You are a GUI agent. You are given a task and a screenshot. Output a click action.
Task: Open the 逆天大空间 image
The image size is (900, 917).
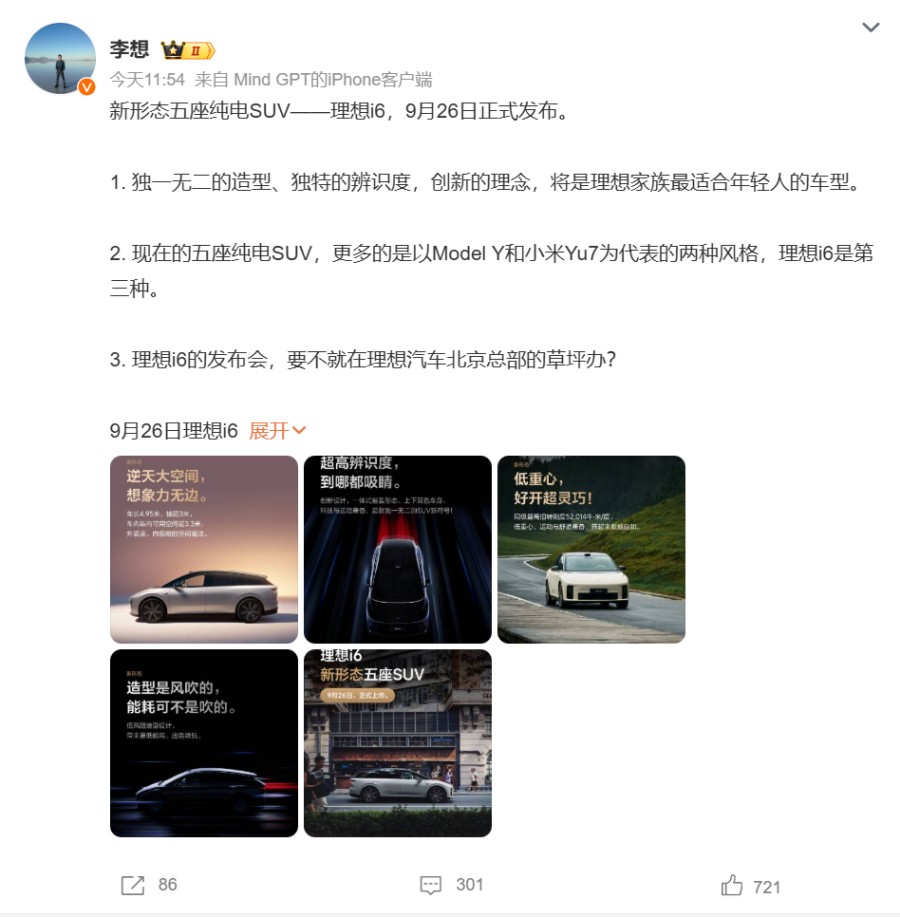coord(204,549)
